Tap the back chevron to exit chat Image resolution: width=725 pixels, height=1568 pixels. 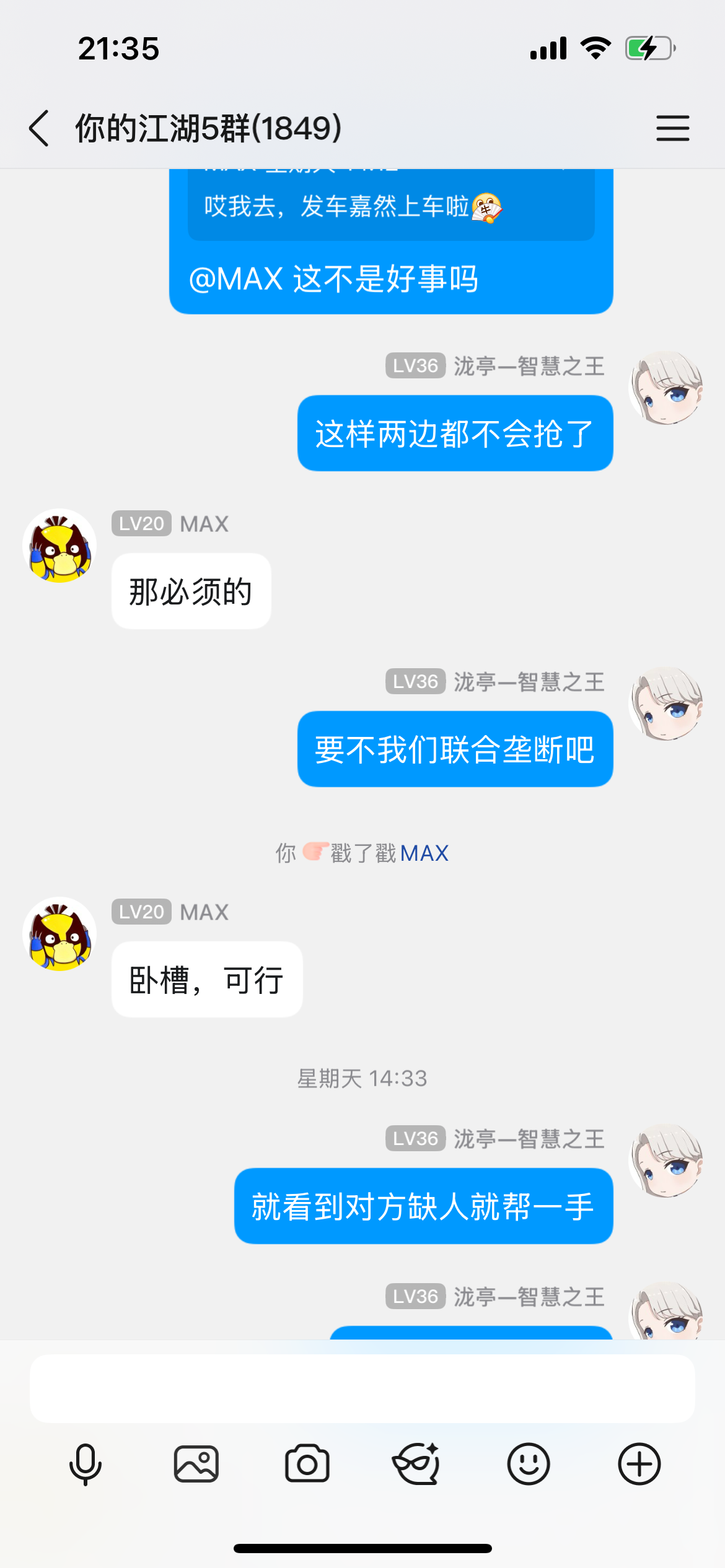point(38,129)
